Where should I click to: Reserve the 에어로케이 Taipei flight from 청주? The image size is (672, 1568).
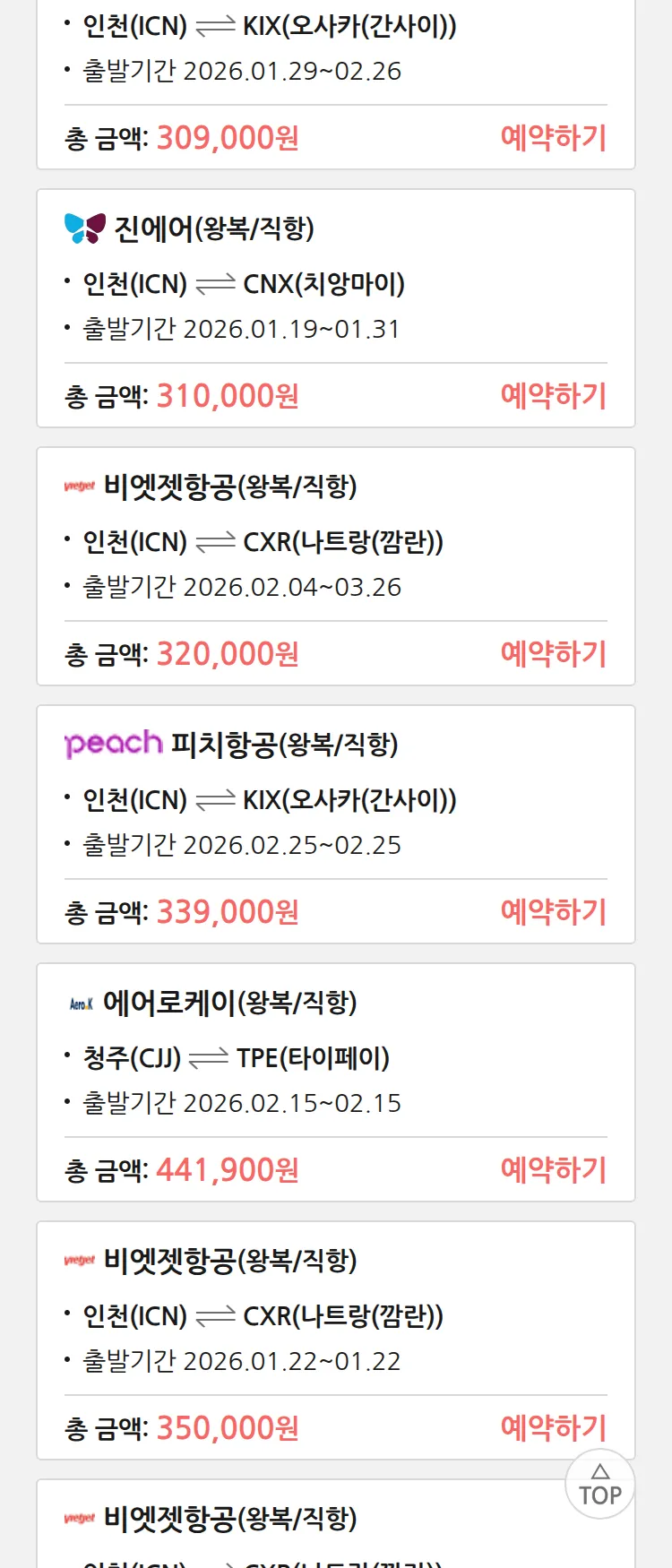[553, 1170]
